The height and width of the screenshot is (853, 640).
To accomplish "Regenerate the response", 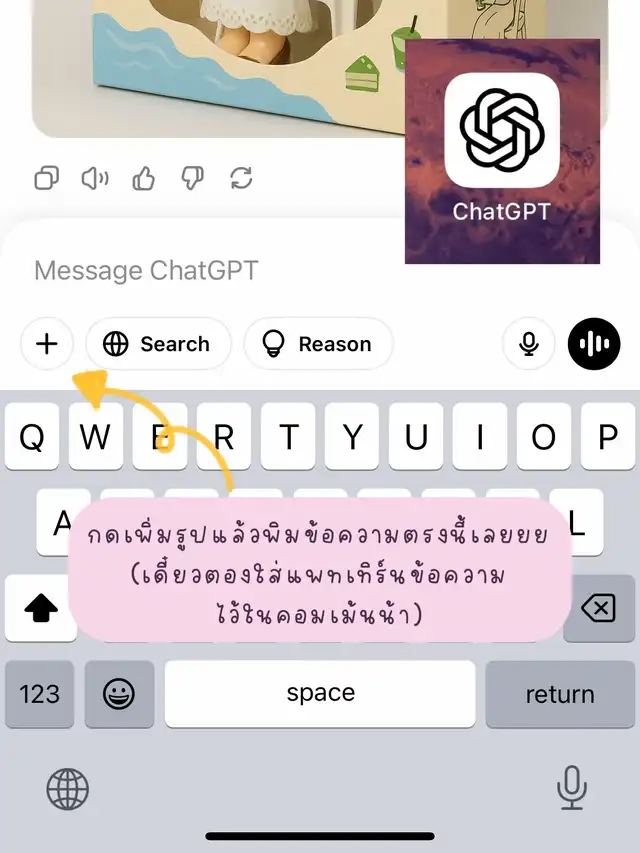I will 241,179.
